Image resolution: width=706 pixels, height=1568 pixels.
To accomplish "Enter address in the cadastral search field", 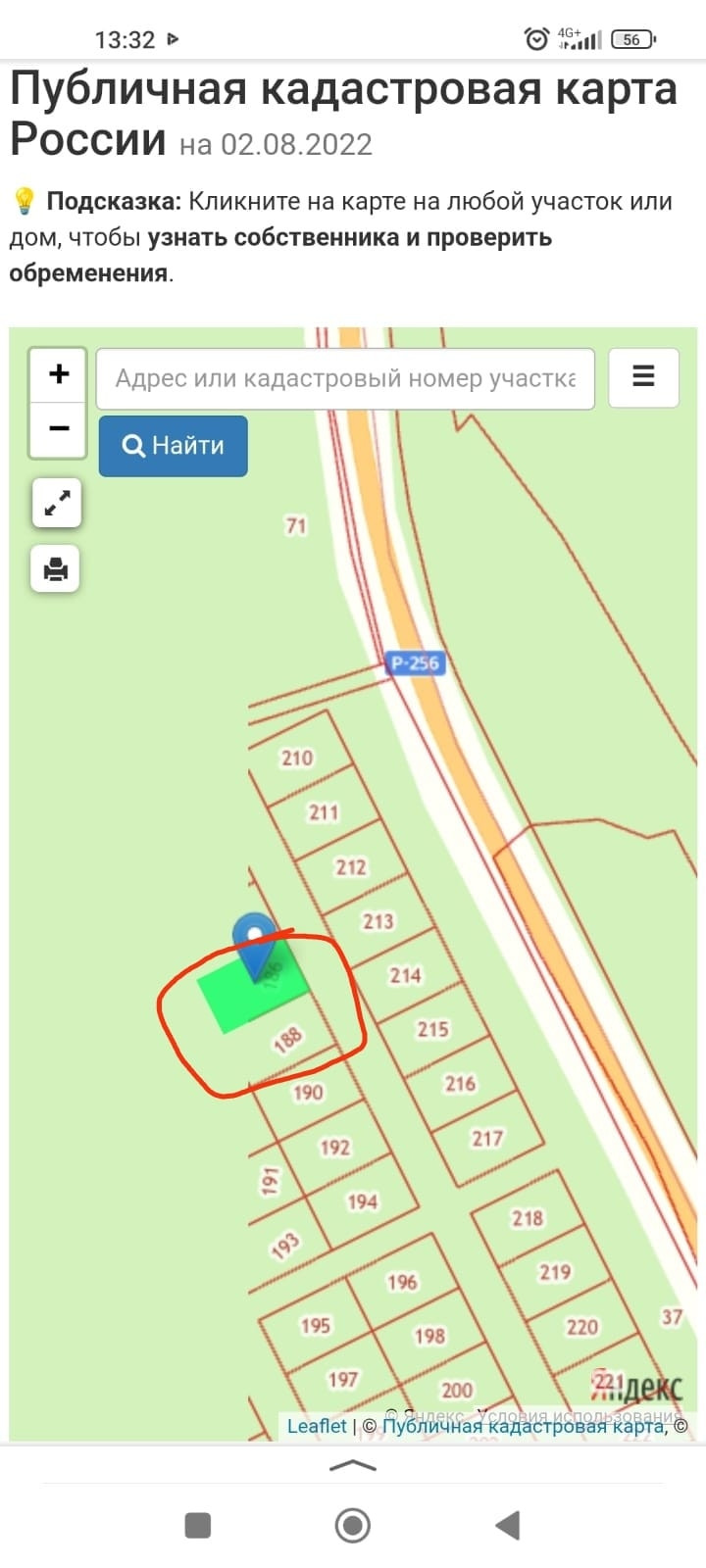I will click(x=345, y=378).
